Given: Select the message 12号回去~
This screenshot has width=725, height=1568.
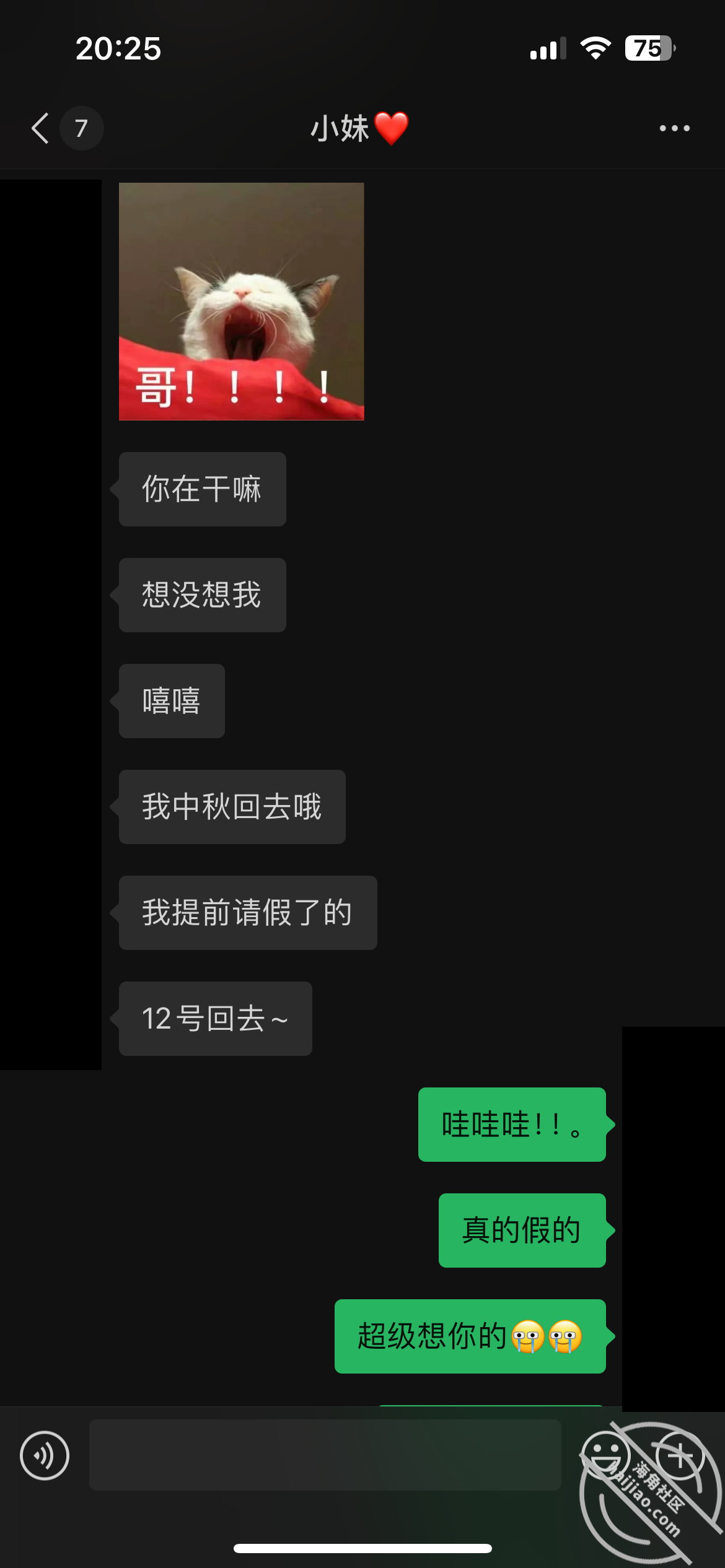Looking at the screenshot, I should pos(214,1019).
